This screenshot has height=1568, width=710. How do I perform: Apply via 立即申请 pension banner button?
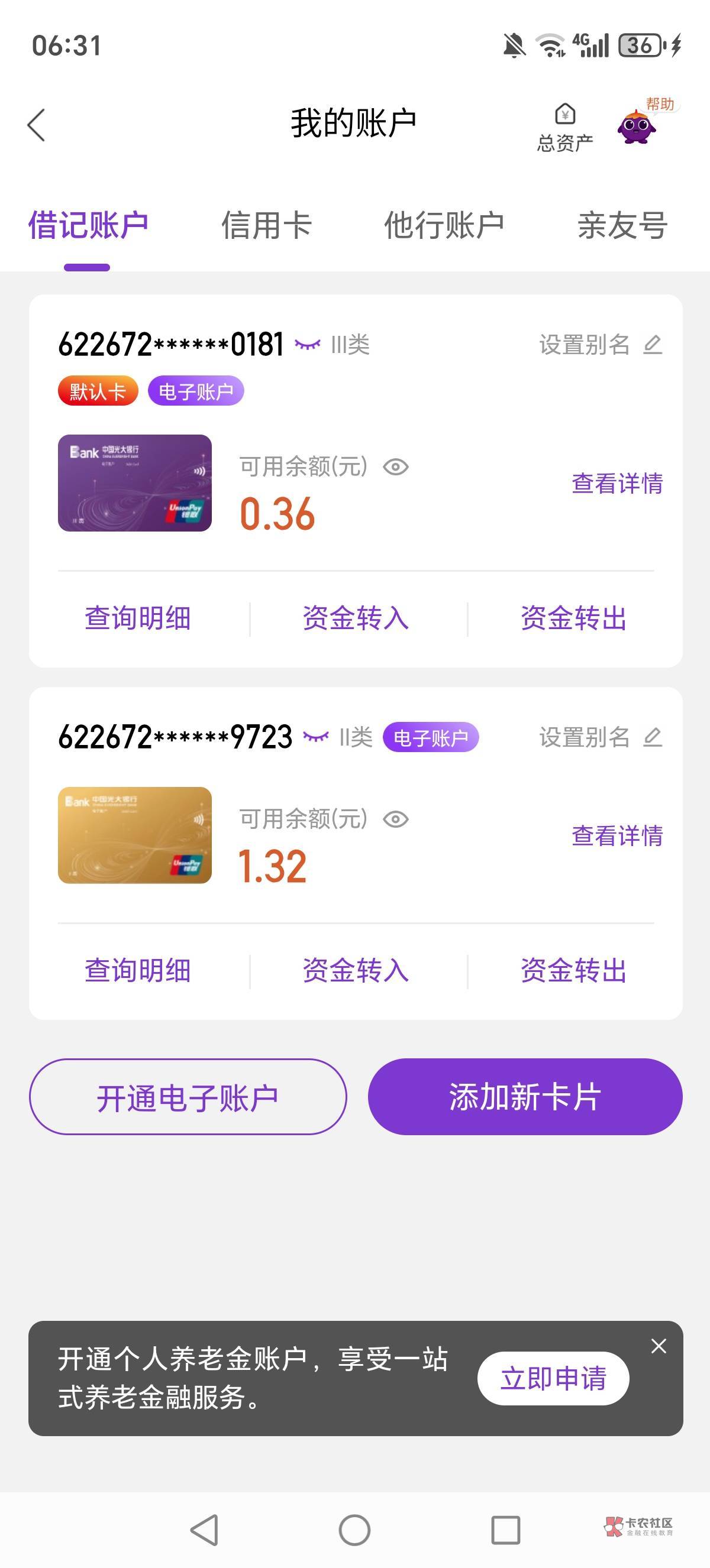point(553,1378)
